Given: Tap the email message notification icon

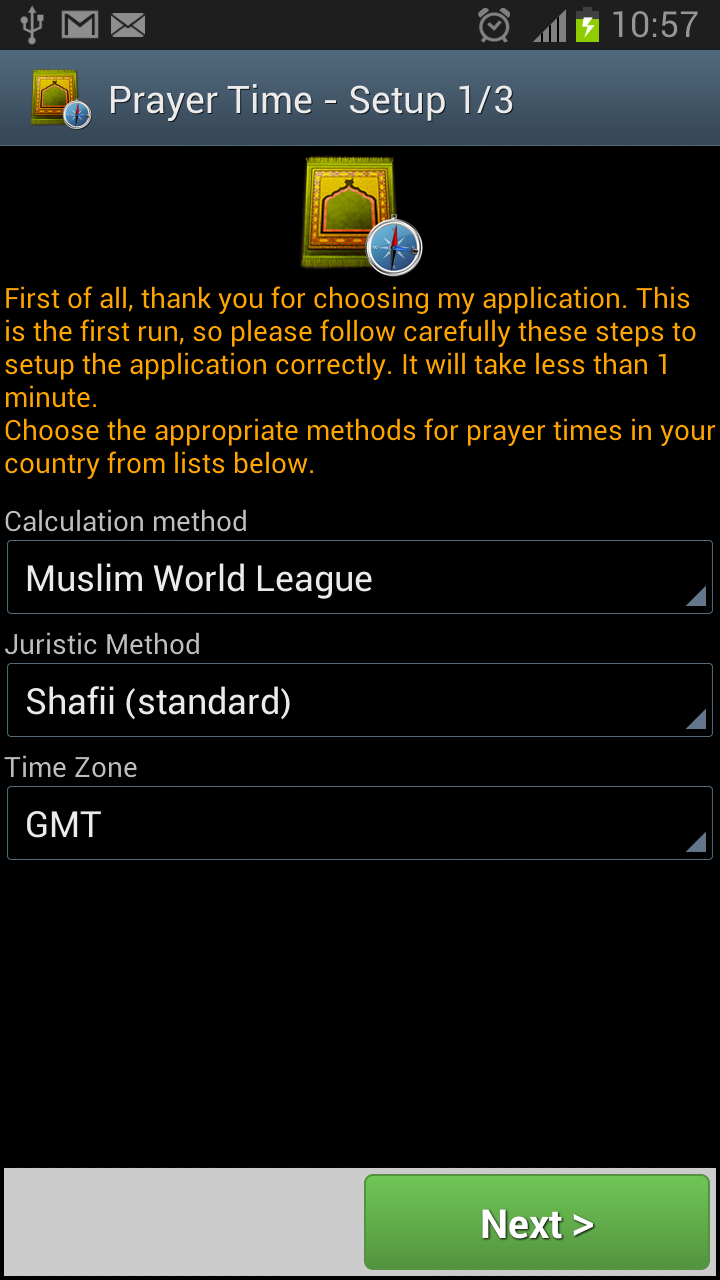Looking at the screenshot, I should coord(128,25).
